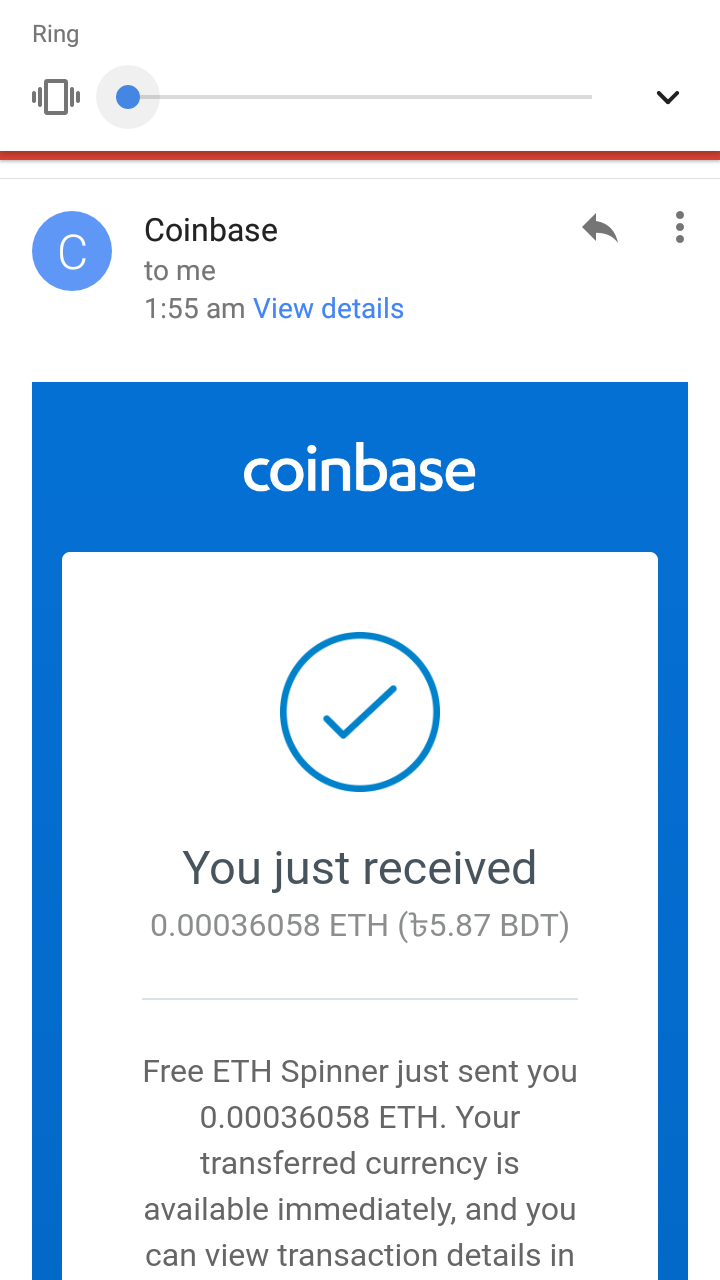Image resolution: width=720 pixels, height=1280 pixels.
Task: Open the email overflow menu
Action: point(680,228)
